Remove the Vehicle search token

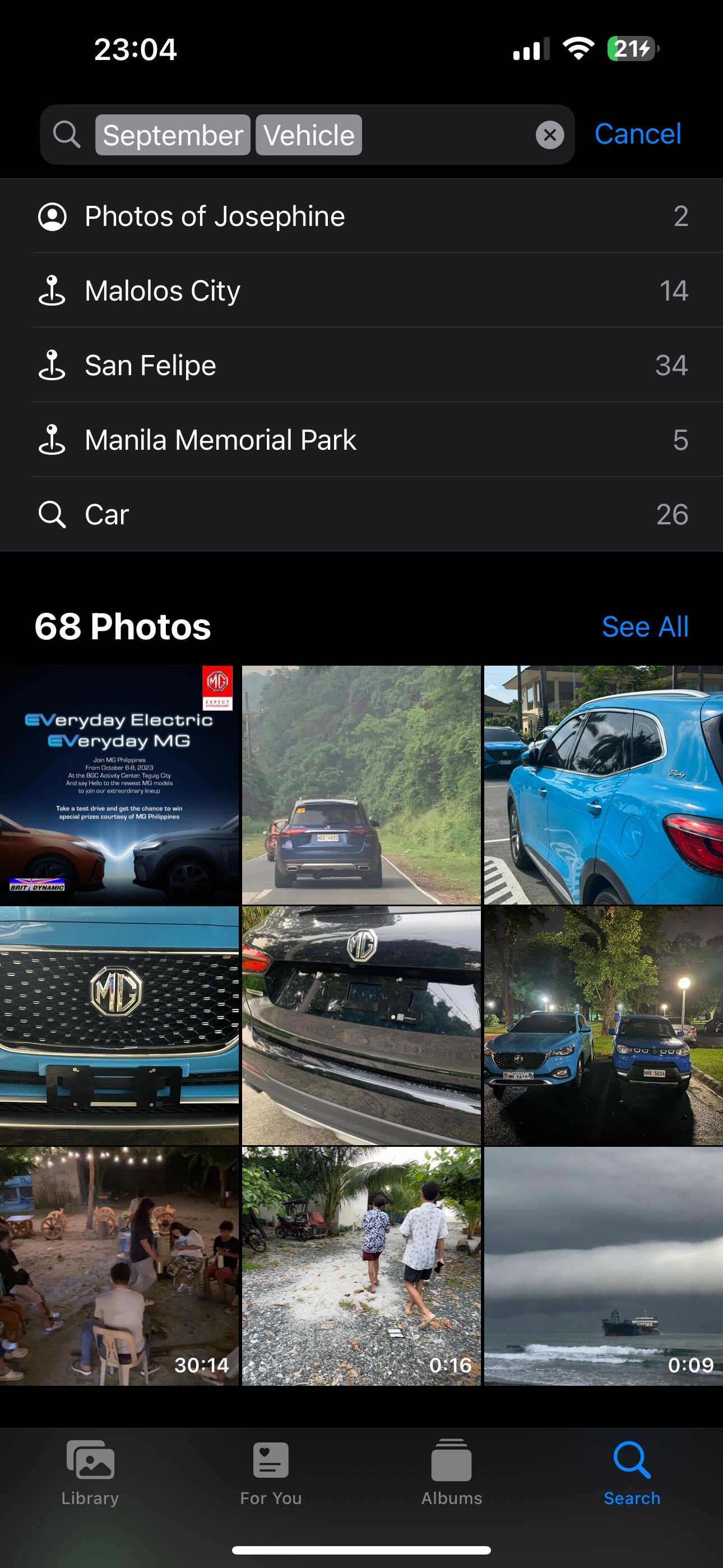308,135
